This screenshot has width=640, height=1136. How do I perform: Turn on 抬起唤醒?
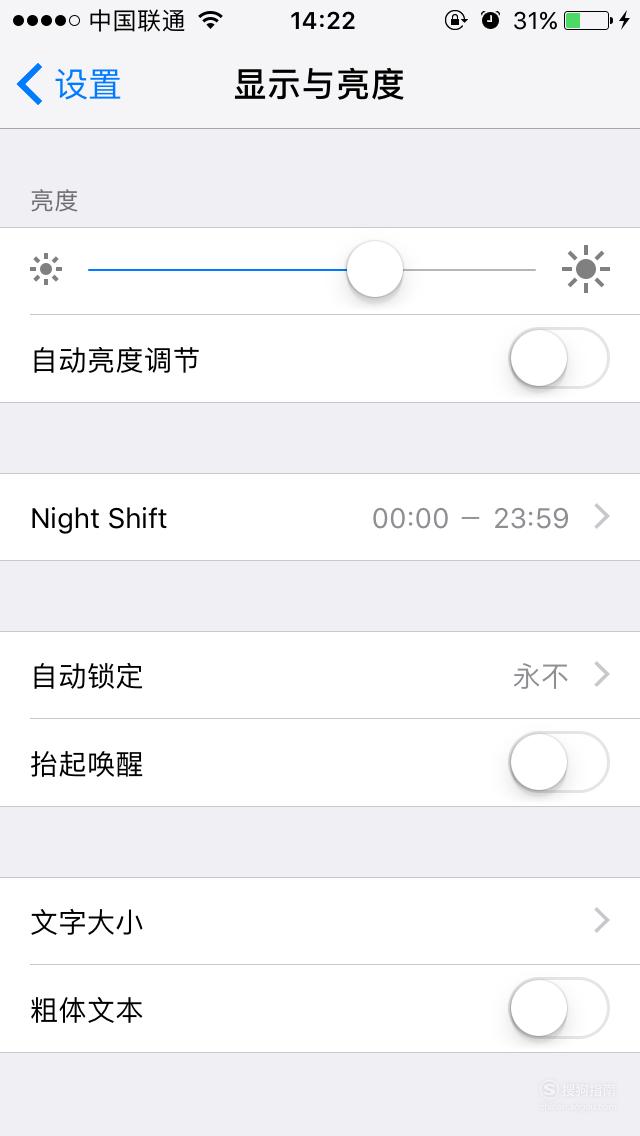tap(560, 762)
